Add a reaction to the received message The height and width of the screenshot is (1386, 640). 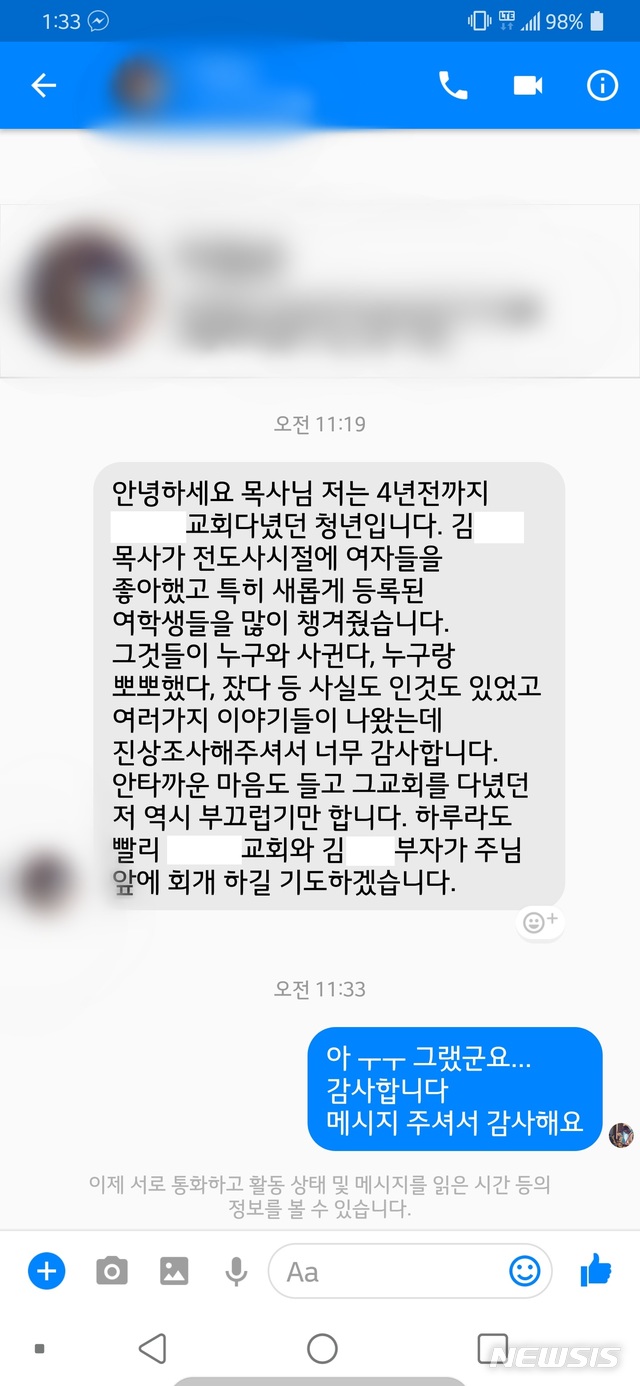(x=541, y=922)
